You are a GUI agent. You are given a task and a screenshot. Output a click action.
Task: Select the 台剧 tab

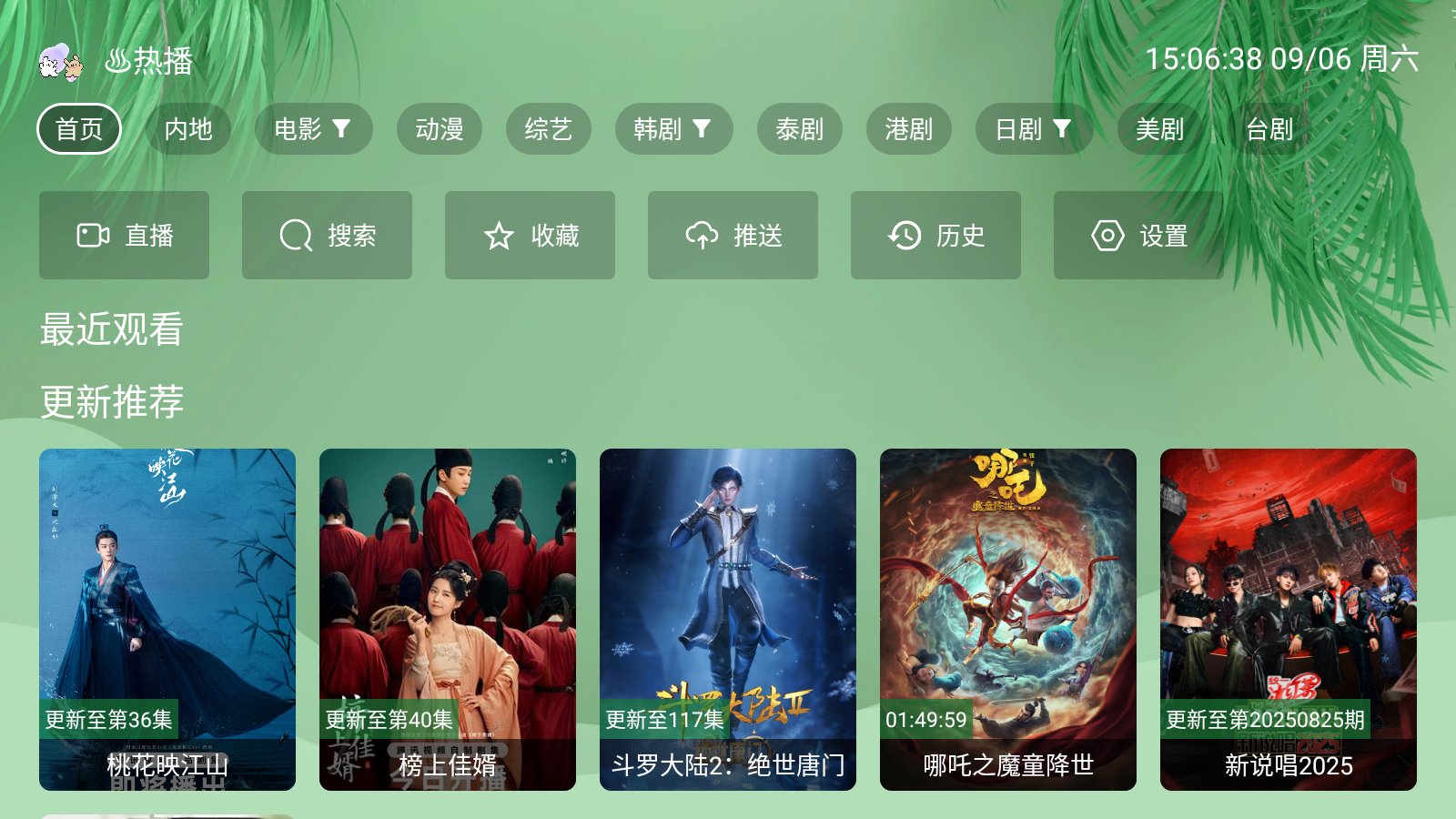pyautogui.click(x=1269, y=129)
